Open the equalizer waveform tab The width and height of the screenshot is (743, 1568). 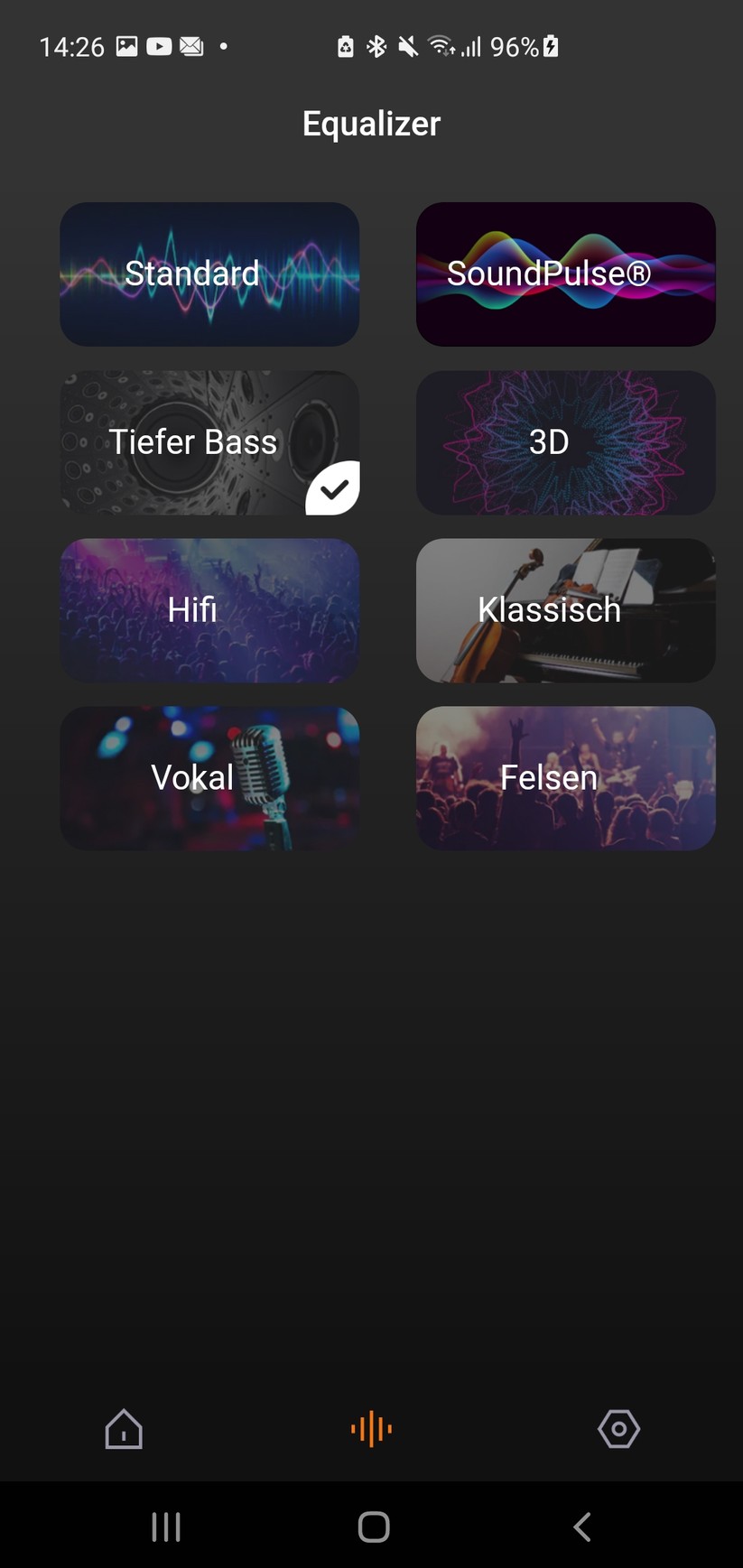click(x=371, y=1429)
